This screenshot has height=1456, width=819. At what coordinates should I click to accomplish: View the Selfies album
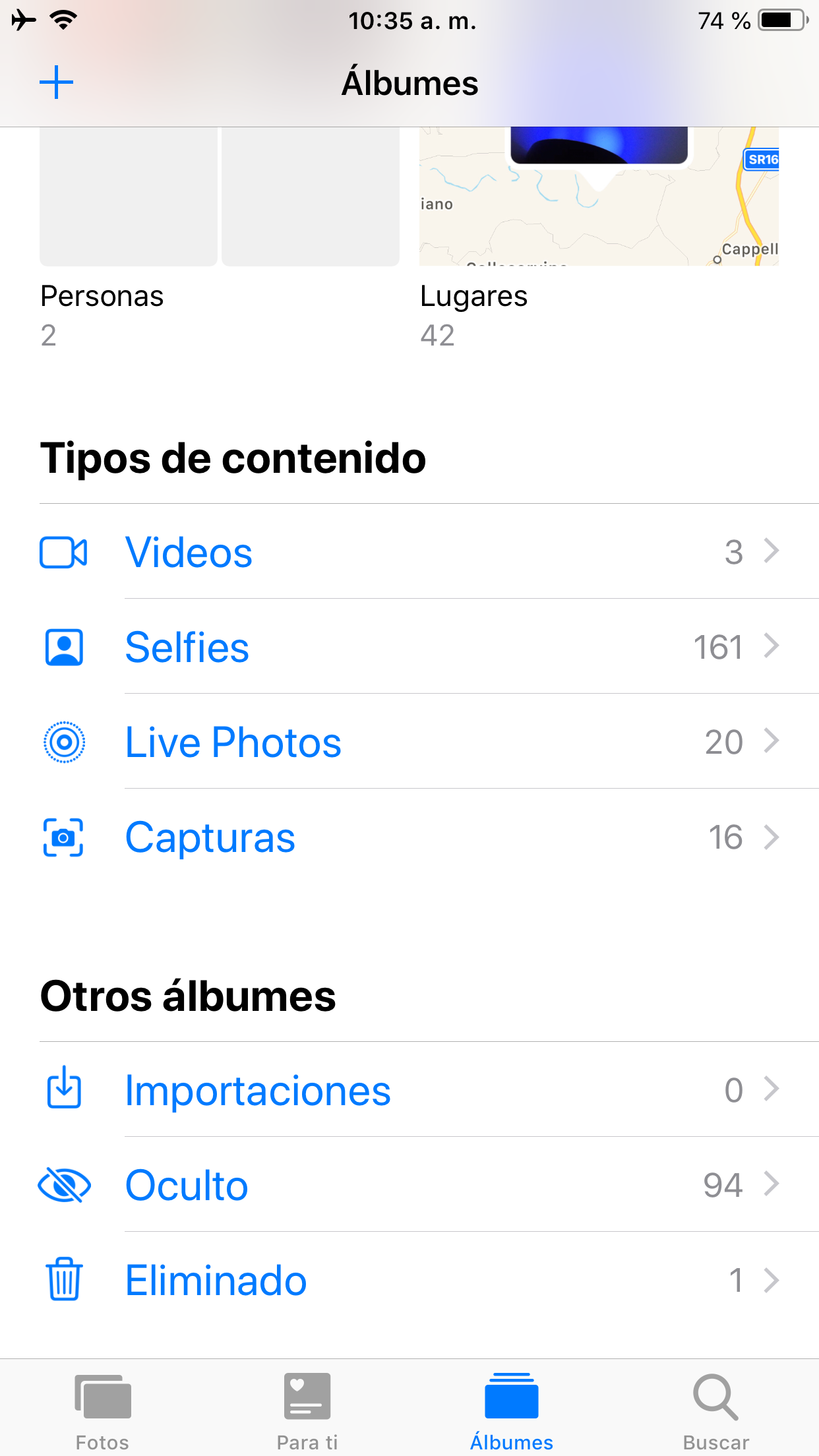coord(409,647)
